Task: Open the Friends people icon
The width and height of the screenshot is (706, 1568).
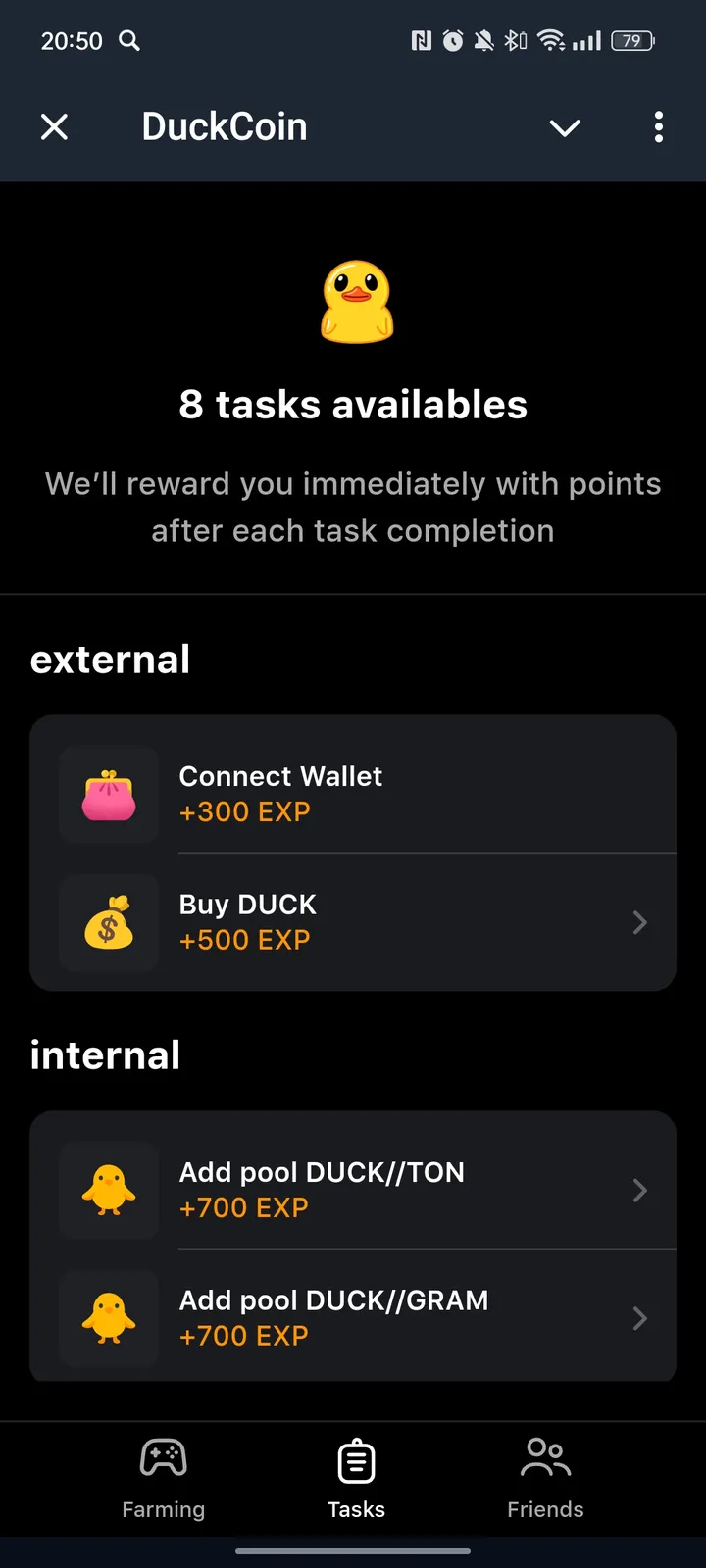Action: (545, 1457)
